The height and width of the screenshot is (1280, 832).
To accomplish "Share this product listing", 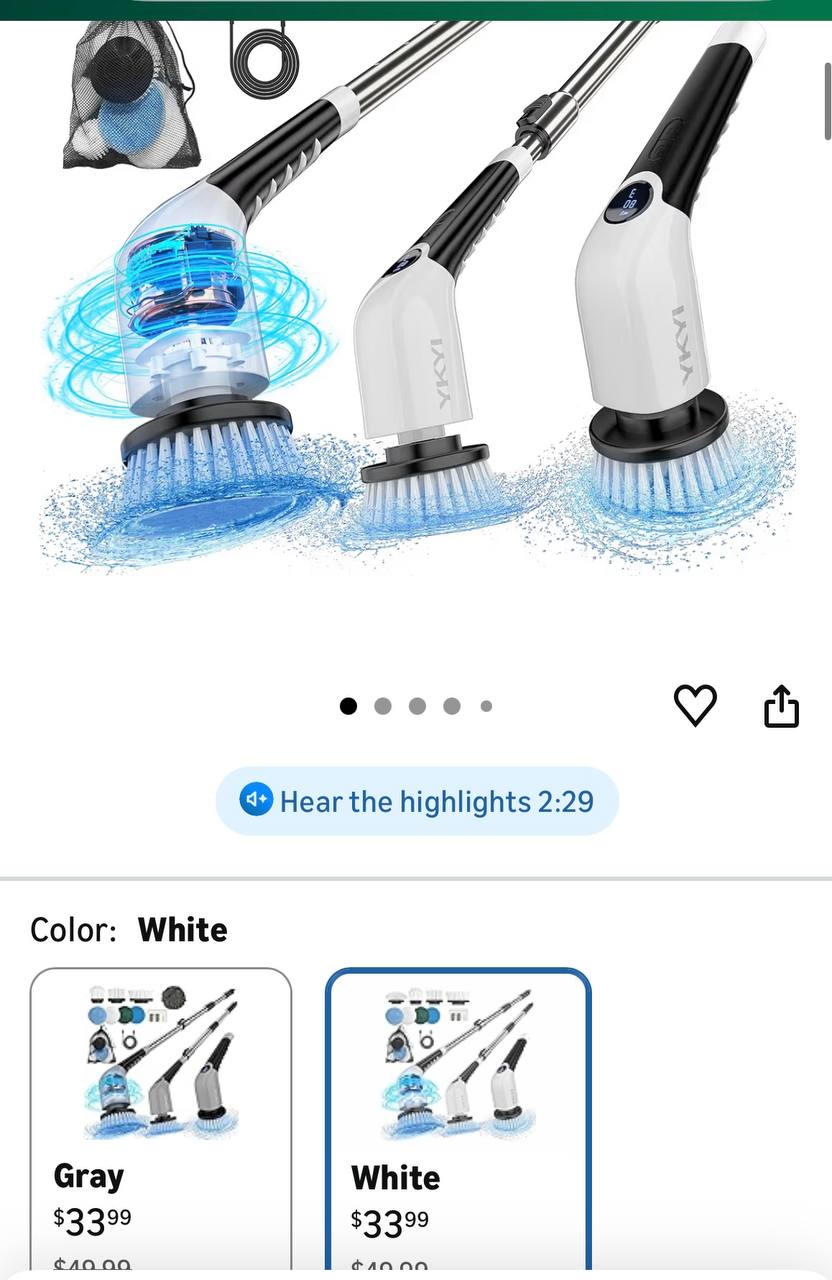I will pos(781,707).
